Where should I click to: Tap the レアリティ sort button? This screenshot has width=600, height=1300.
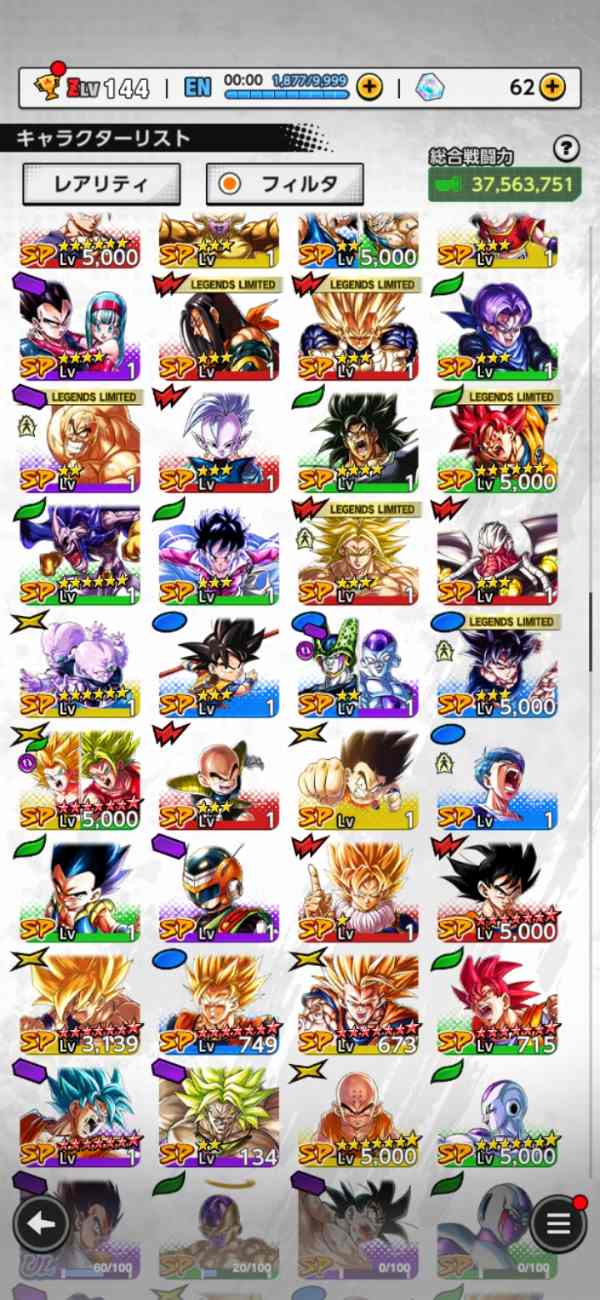[x=101, y=184]
